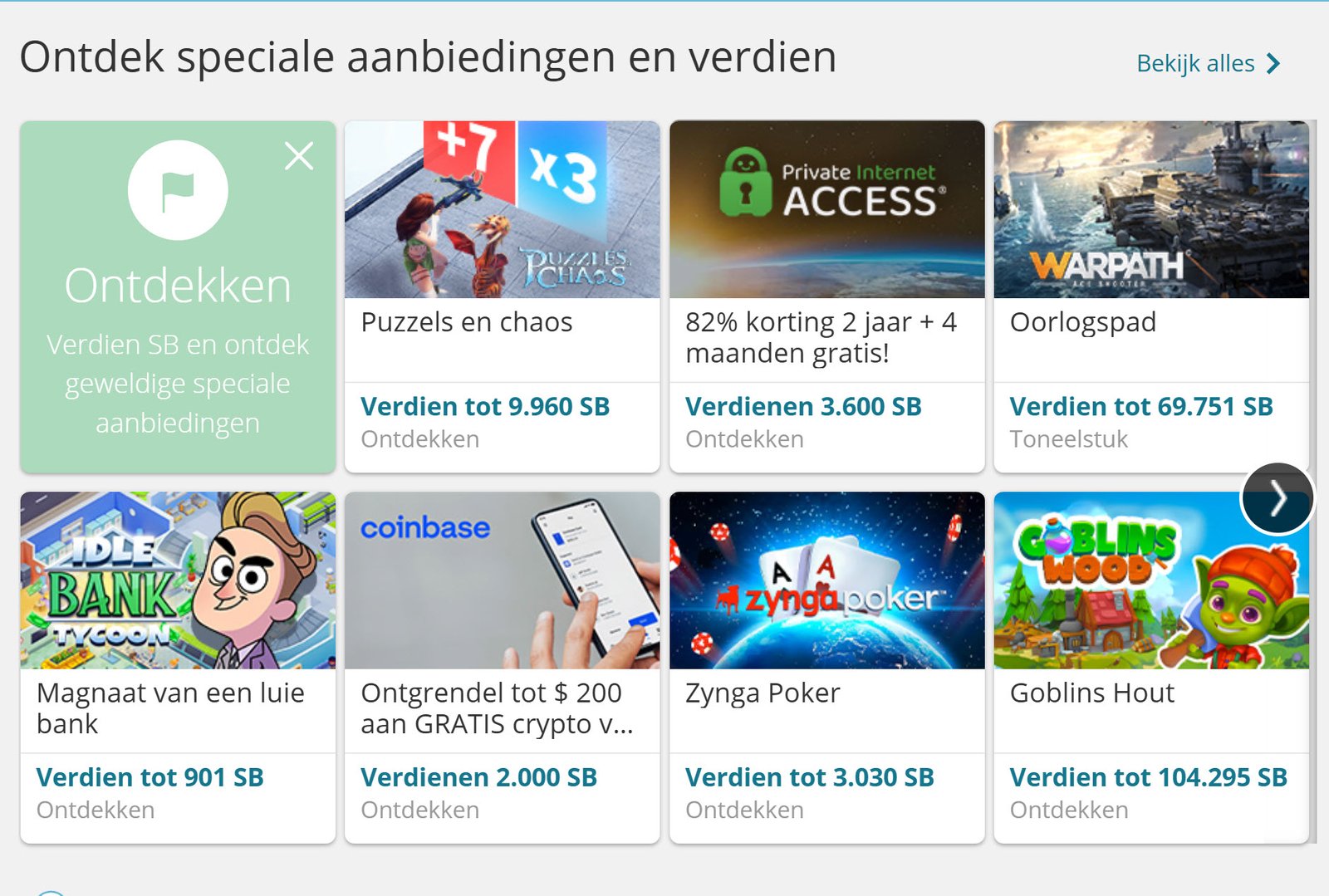Open Magnaat van een luie bank offer
The width and height of the screenshot is (1329, 896).
[178, 667]
